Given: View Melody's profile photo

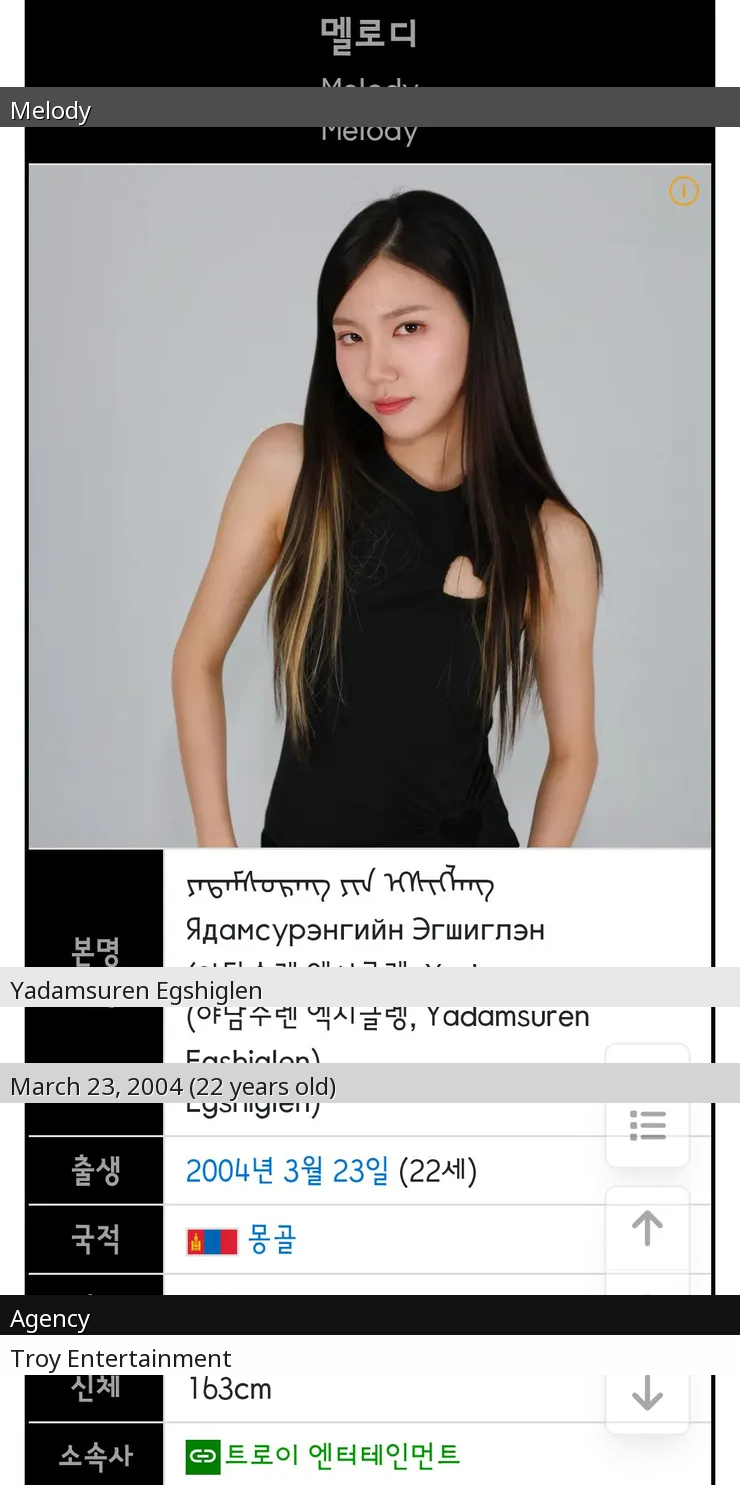Looking at the screenshot, I should (369, 506).
